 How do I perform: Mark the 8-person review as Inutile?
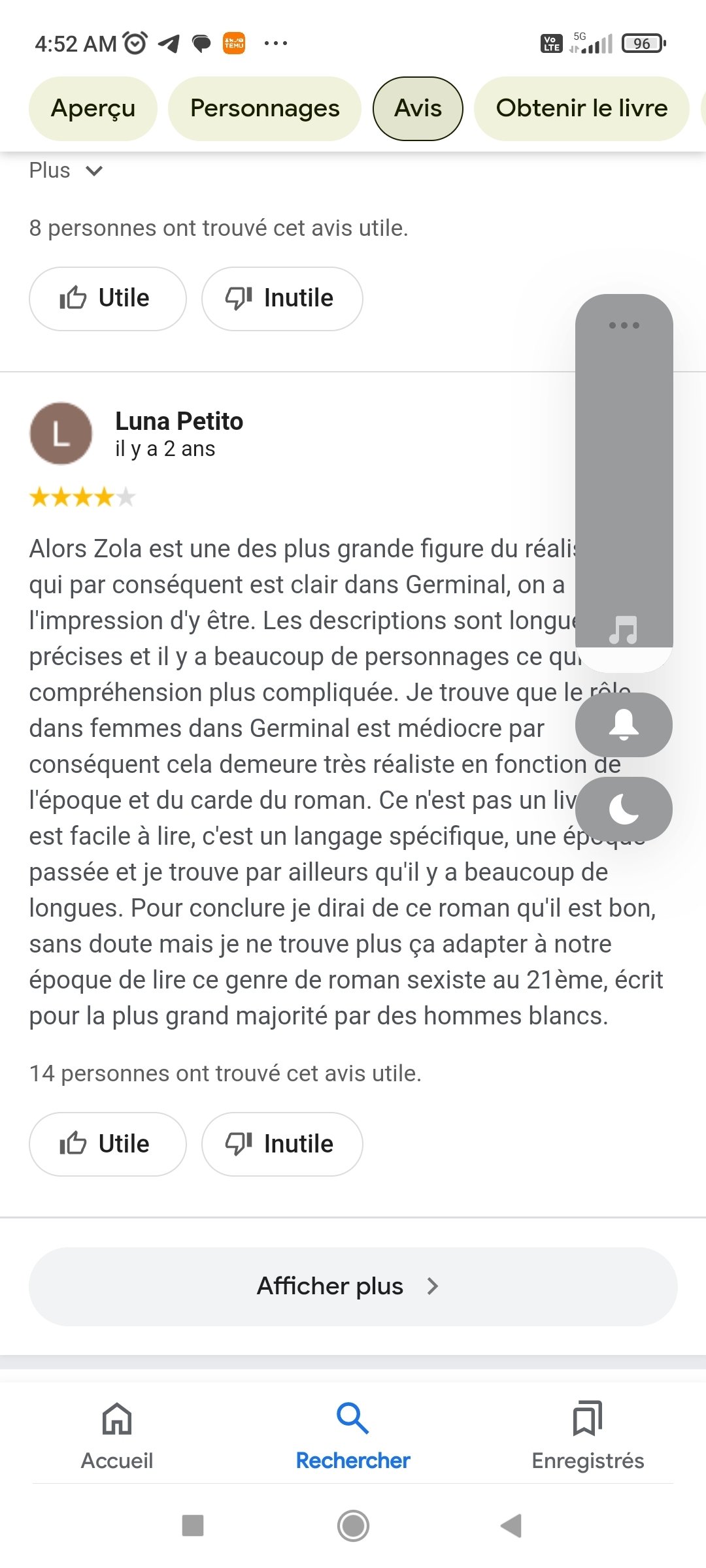pyautogui.click(x=282, y=299)
